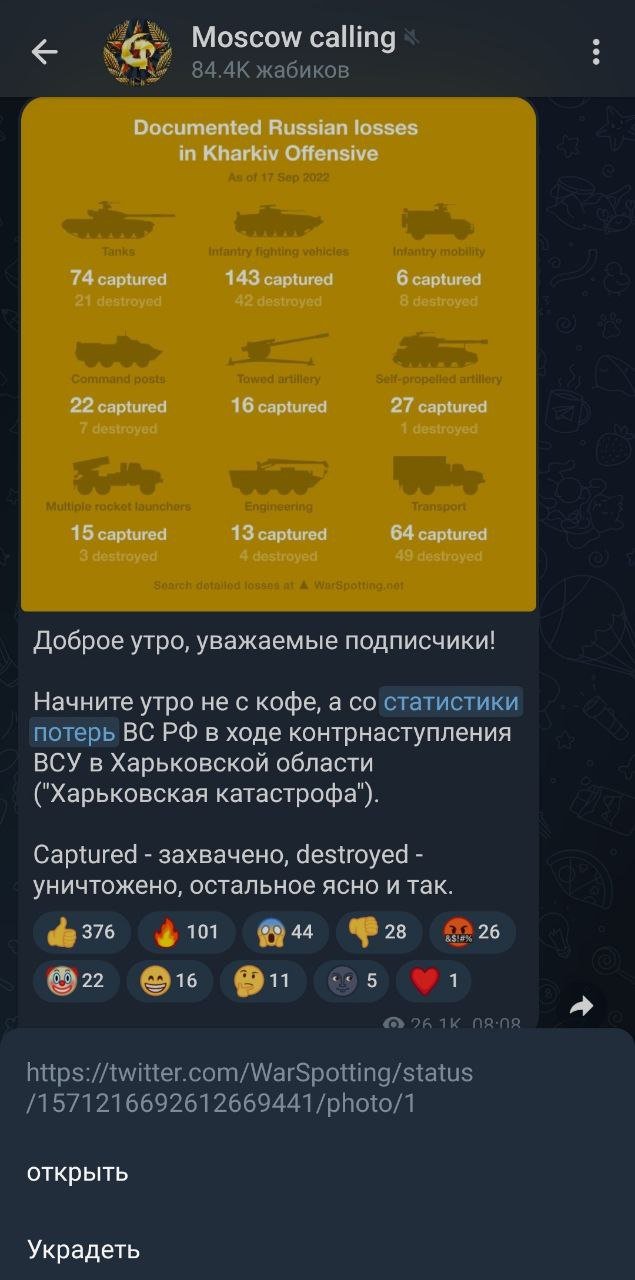Add the grinning face reaction (16)
This screenshot has height=1280, width=635.
coord(170,981)
